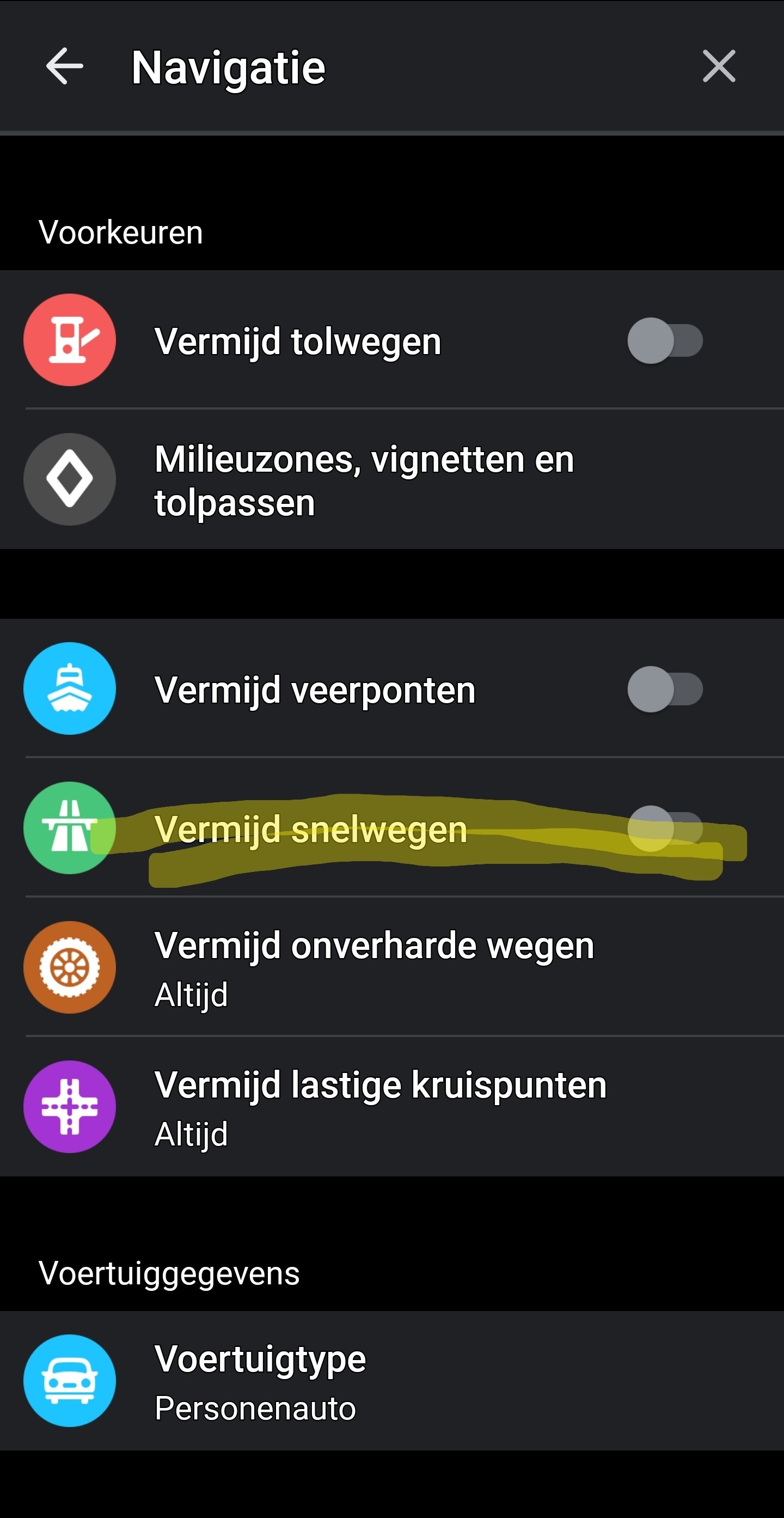Open Vermijd onverharde wegen setting
784x1518 pixels.
pyautogui.click(x=373, y=967)
